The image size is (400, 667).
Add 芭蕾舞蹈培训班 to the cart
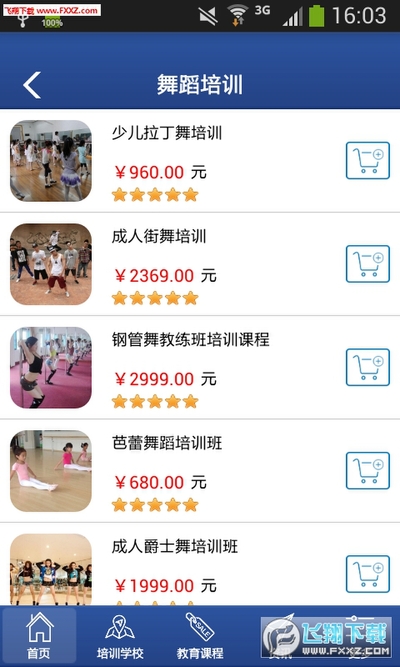point(368,470)
